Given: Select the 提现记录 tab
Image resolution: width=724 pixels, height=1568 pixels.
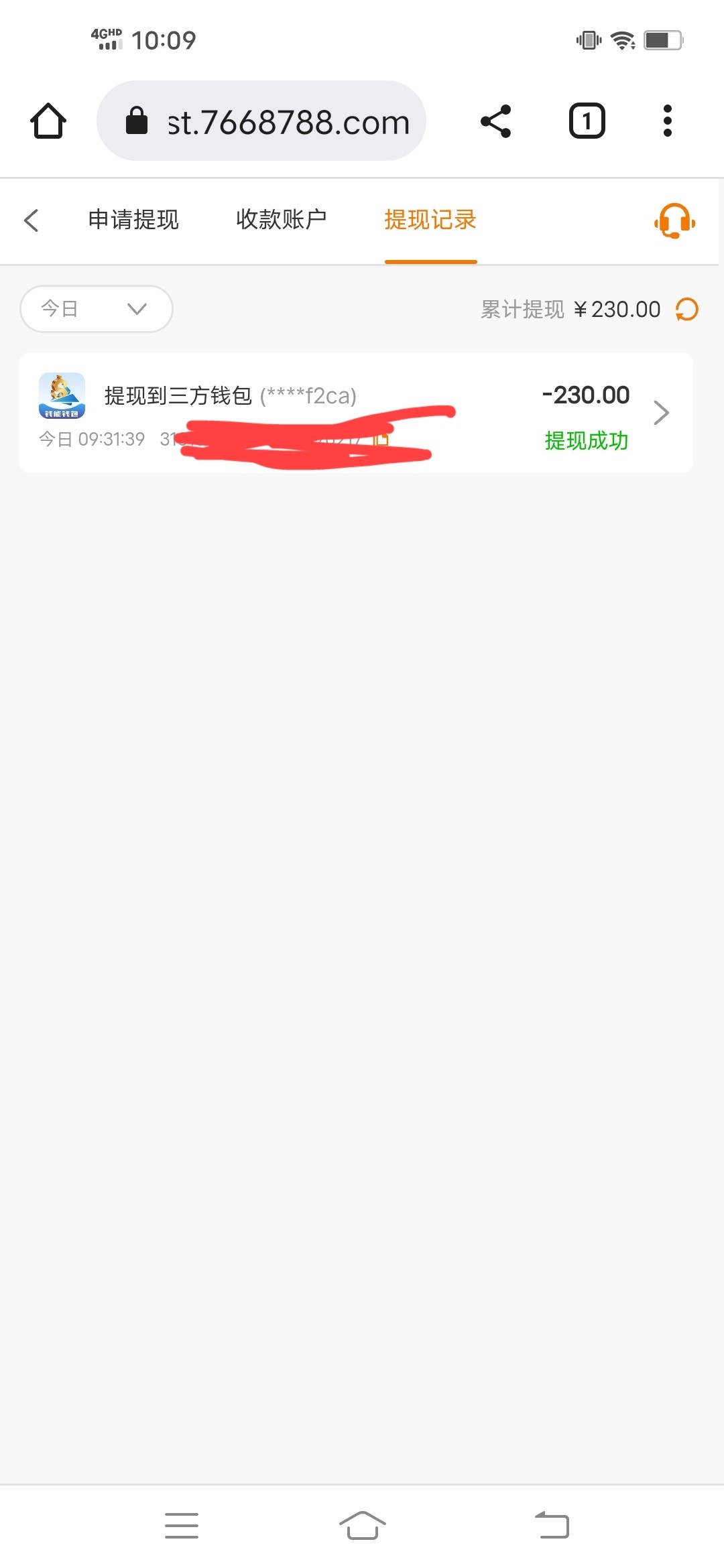Looking at the screenshot, I should pyautogui.click(x=430, y=220).
